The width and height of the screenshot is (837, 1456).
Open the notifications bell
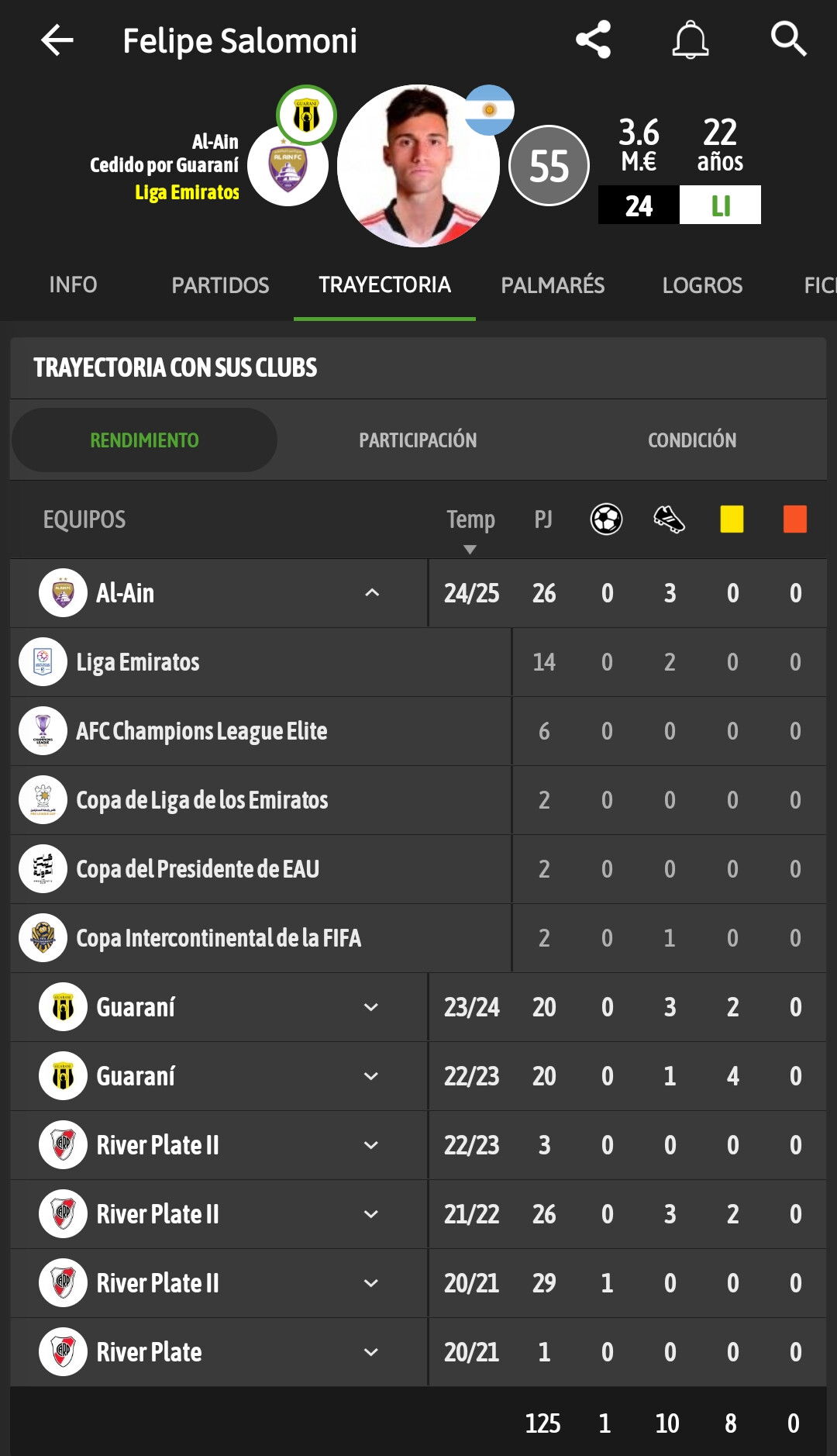click(690, 40)
